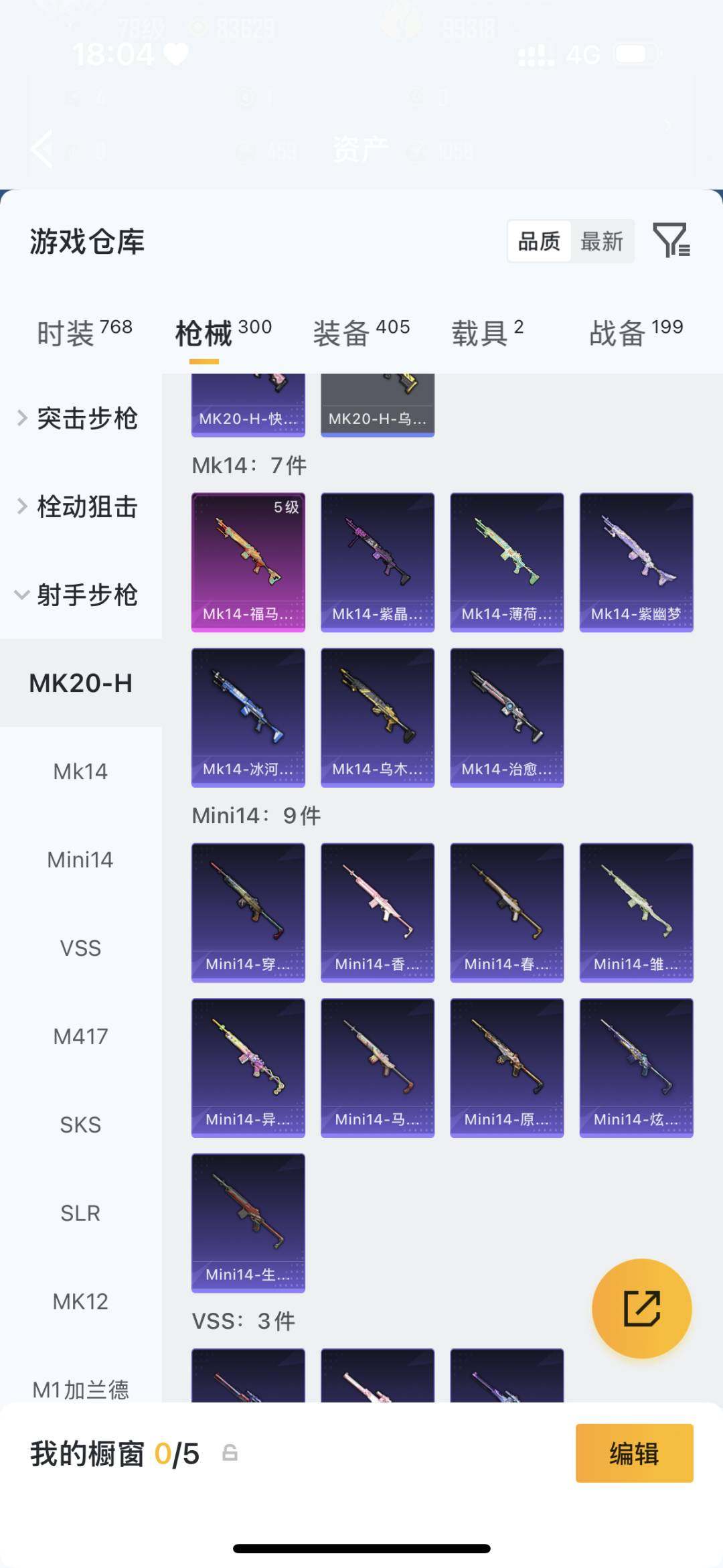
Task: View the Mk14-紫幽梦 skin
Action: point(636,562)
